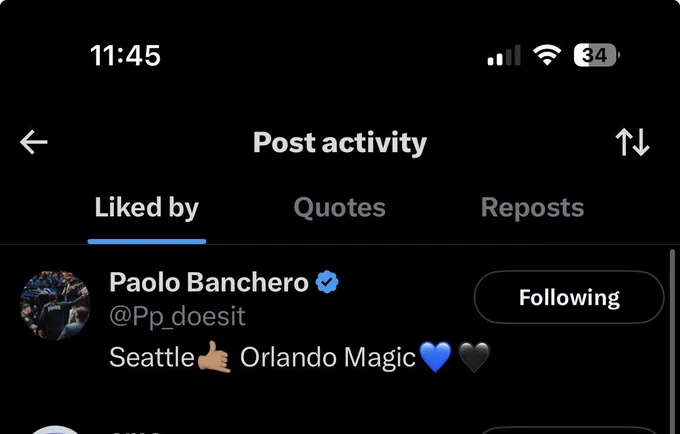Select the Liked by tab
This screenshot has width=680, height=434.
point(147,208)
